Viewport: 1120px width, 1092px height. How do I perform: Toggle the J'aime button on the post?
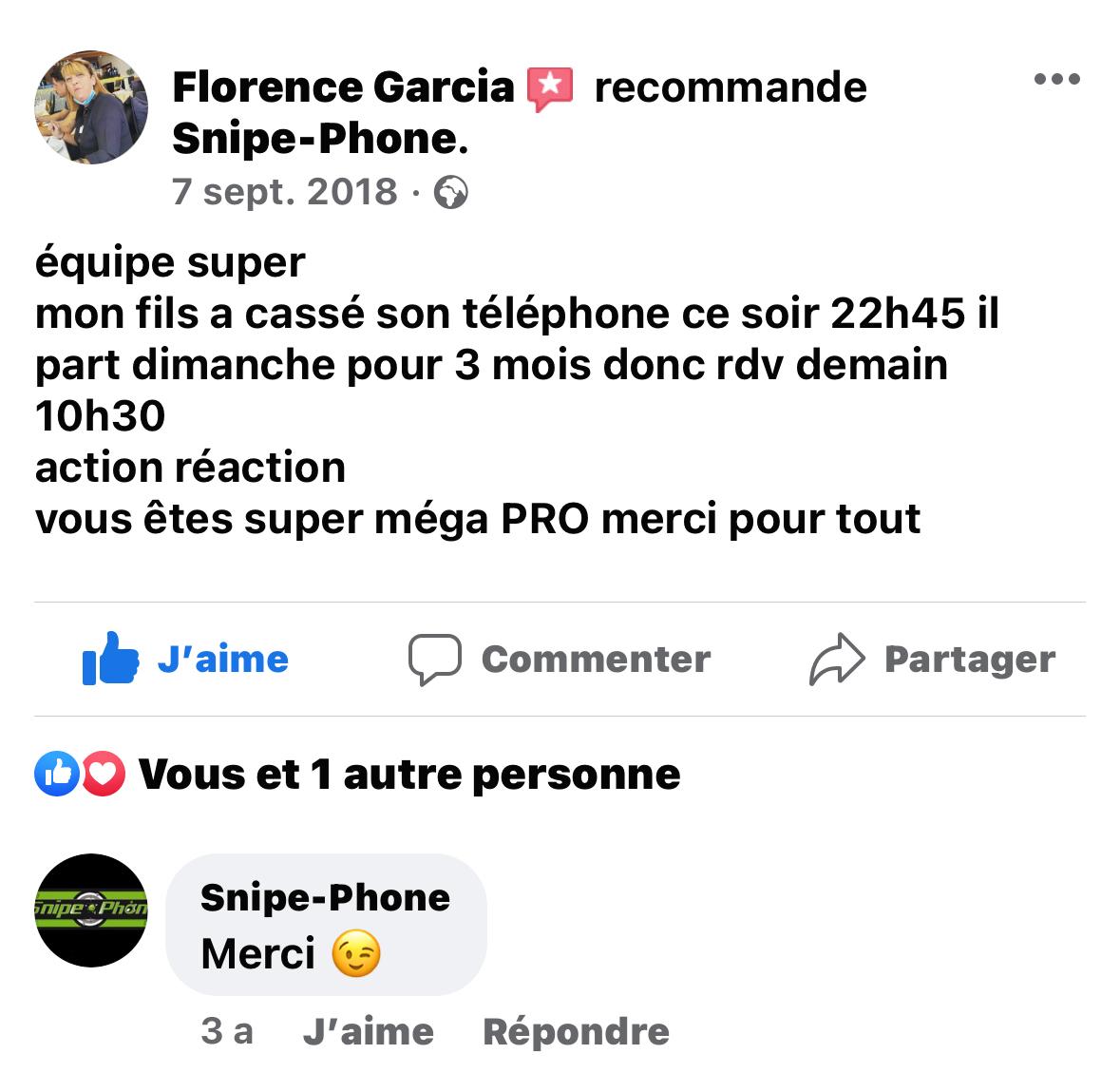click(186, 659)
